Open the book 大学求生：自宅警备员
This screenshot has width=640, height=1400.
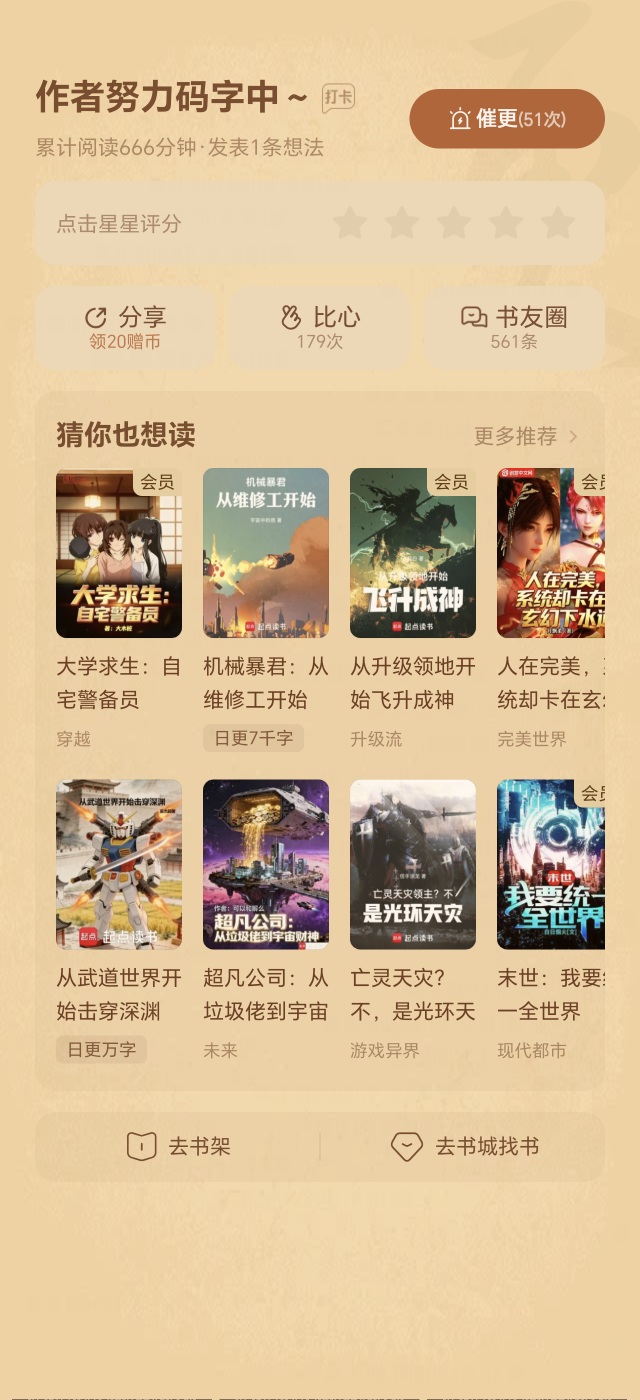[119, 553]
